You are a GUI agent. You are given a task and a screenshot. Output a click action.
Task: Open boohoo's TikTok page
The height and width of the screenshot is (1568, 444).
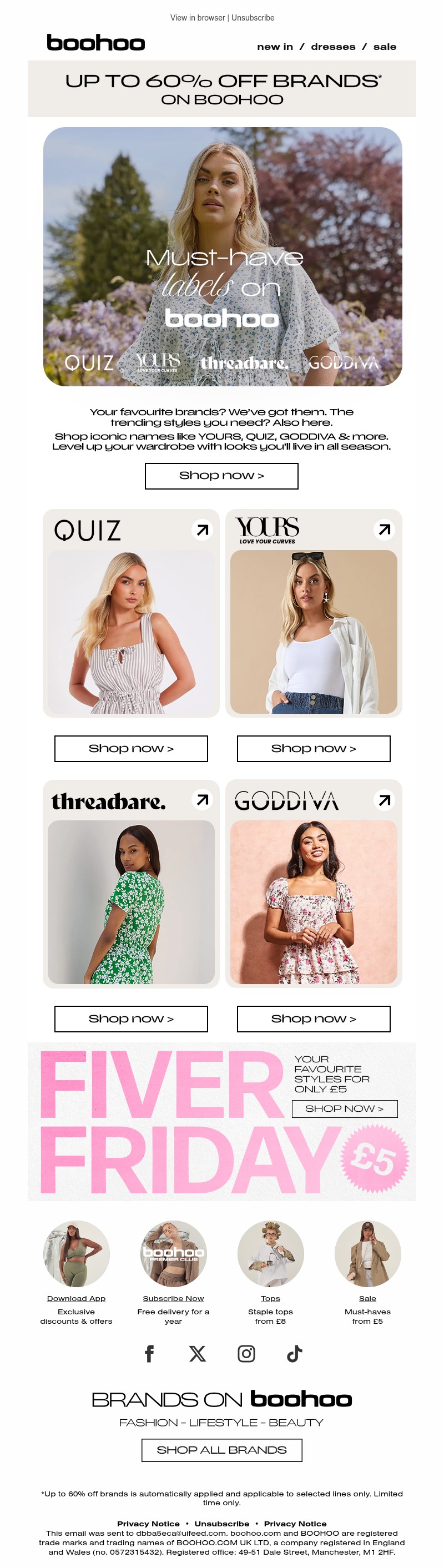coord(295,1353)
